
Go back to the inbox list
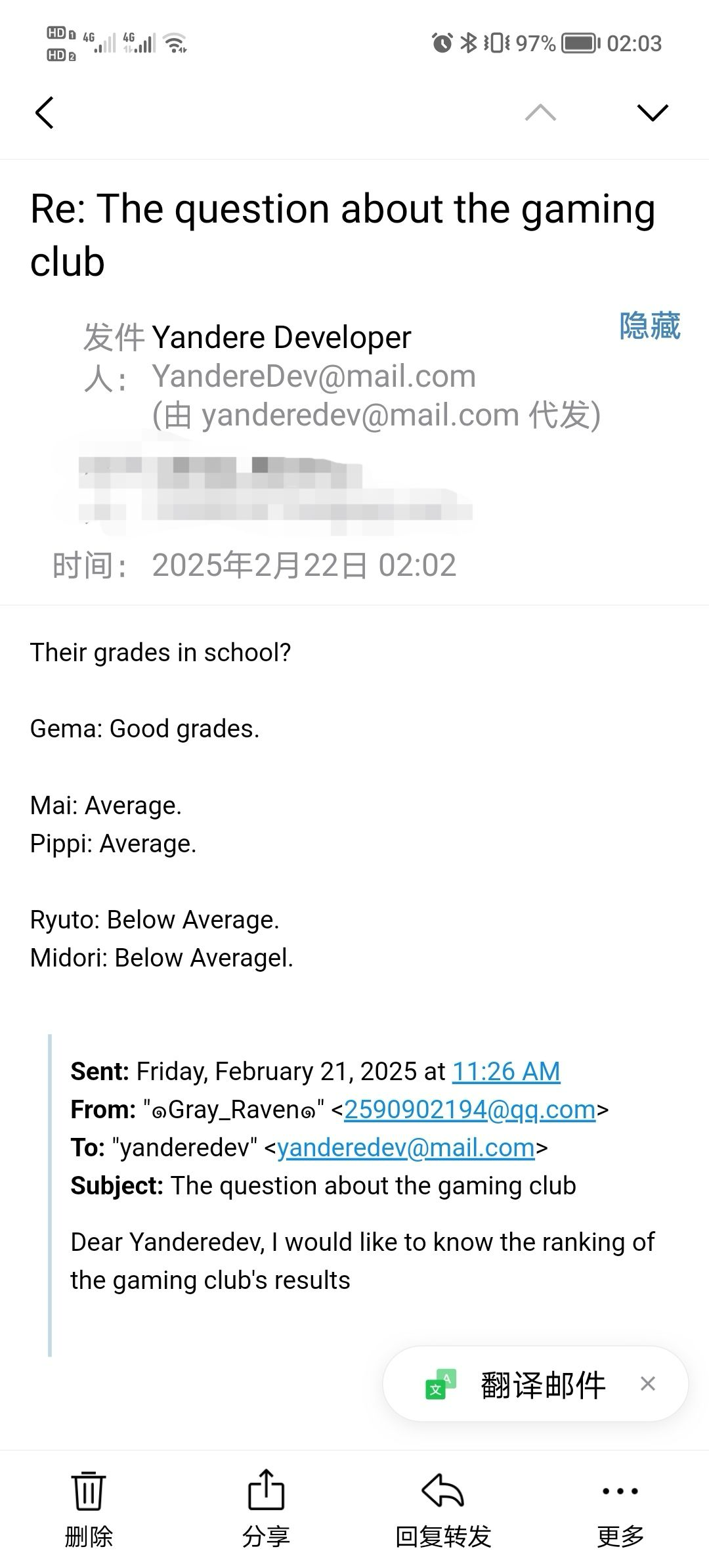pyautogui.click(x=45, y=112)
